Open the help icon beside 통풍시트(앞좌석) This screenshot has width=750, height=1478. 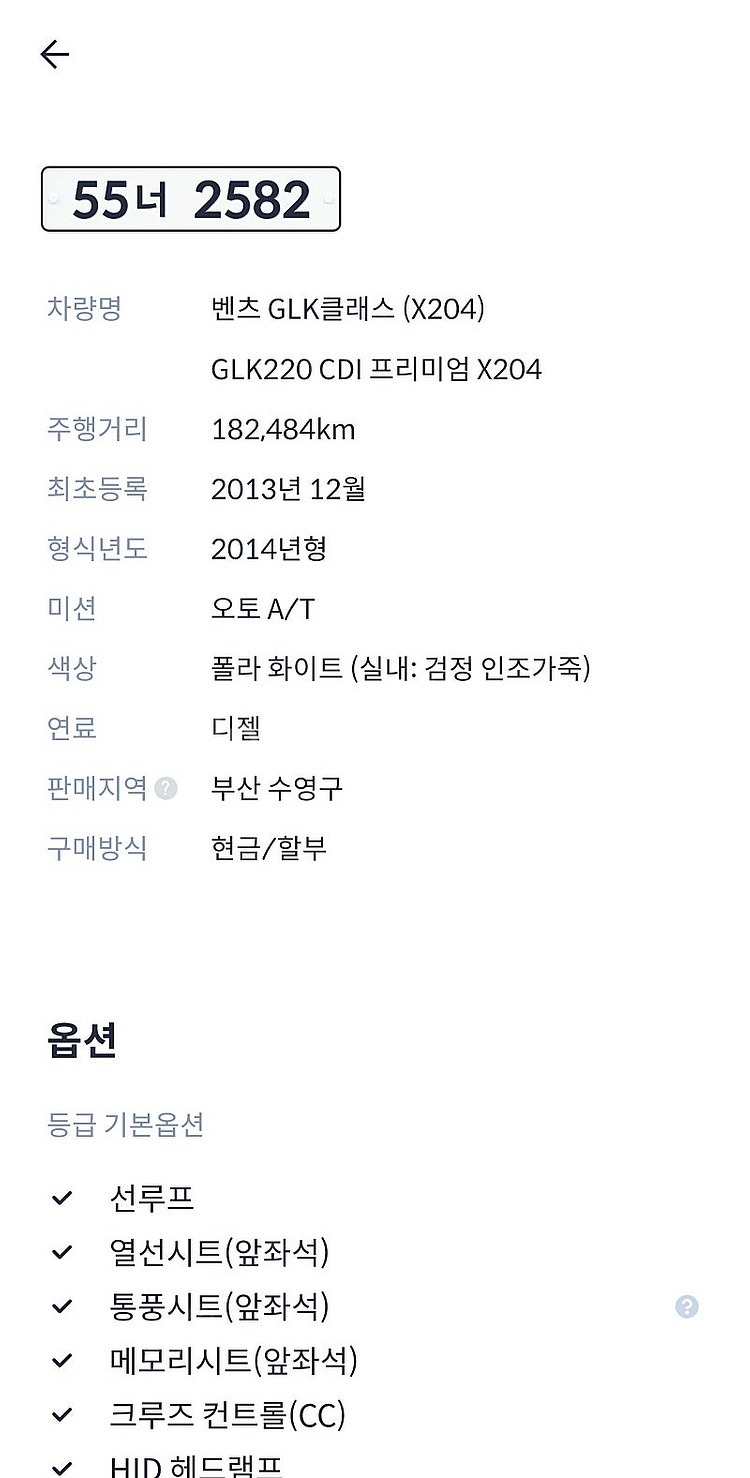(686, 1306)
